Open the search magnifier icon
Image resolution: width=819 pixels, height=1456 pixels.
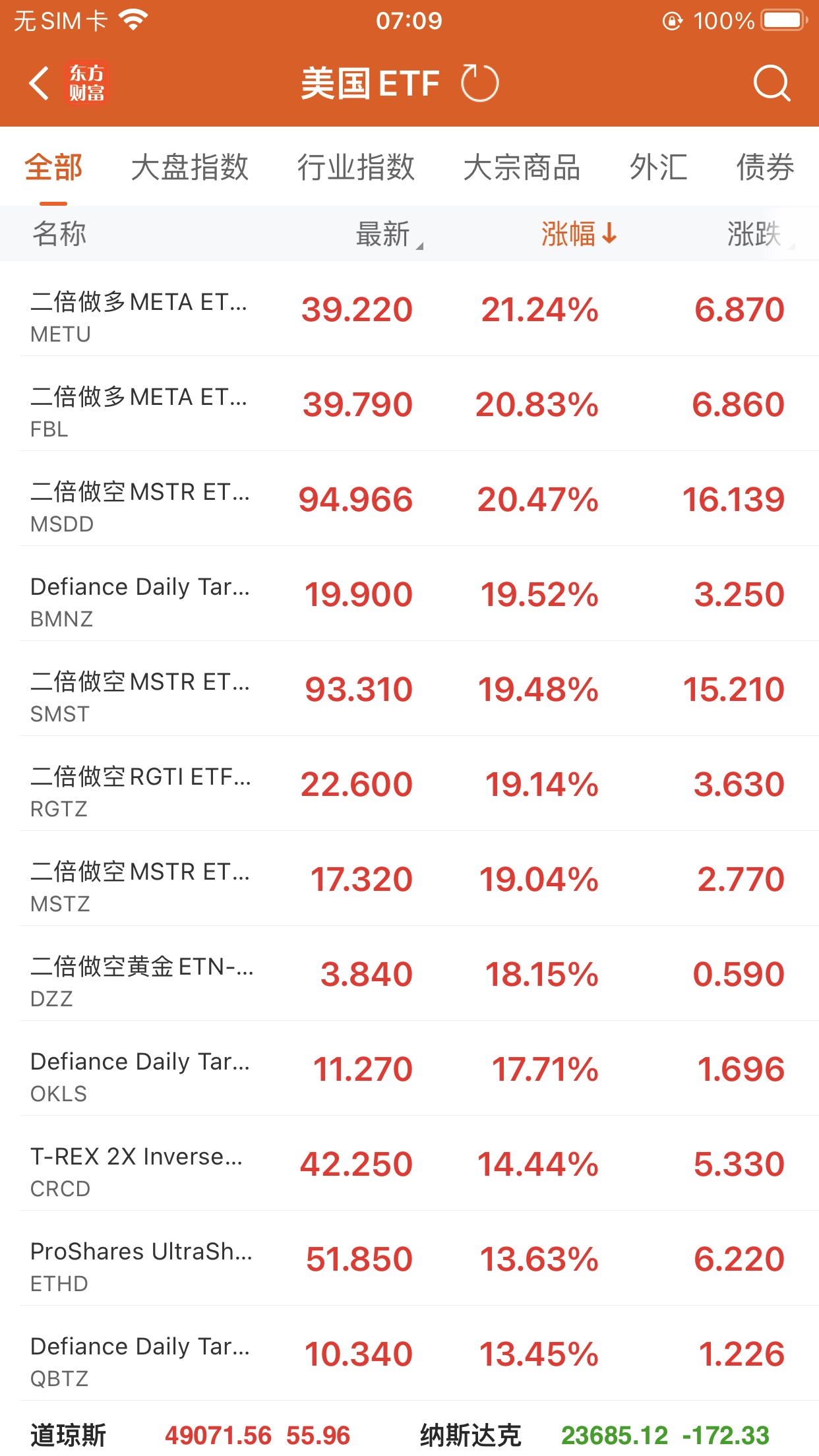[771, 84]
